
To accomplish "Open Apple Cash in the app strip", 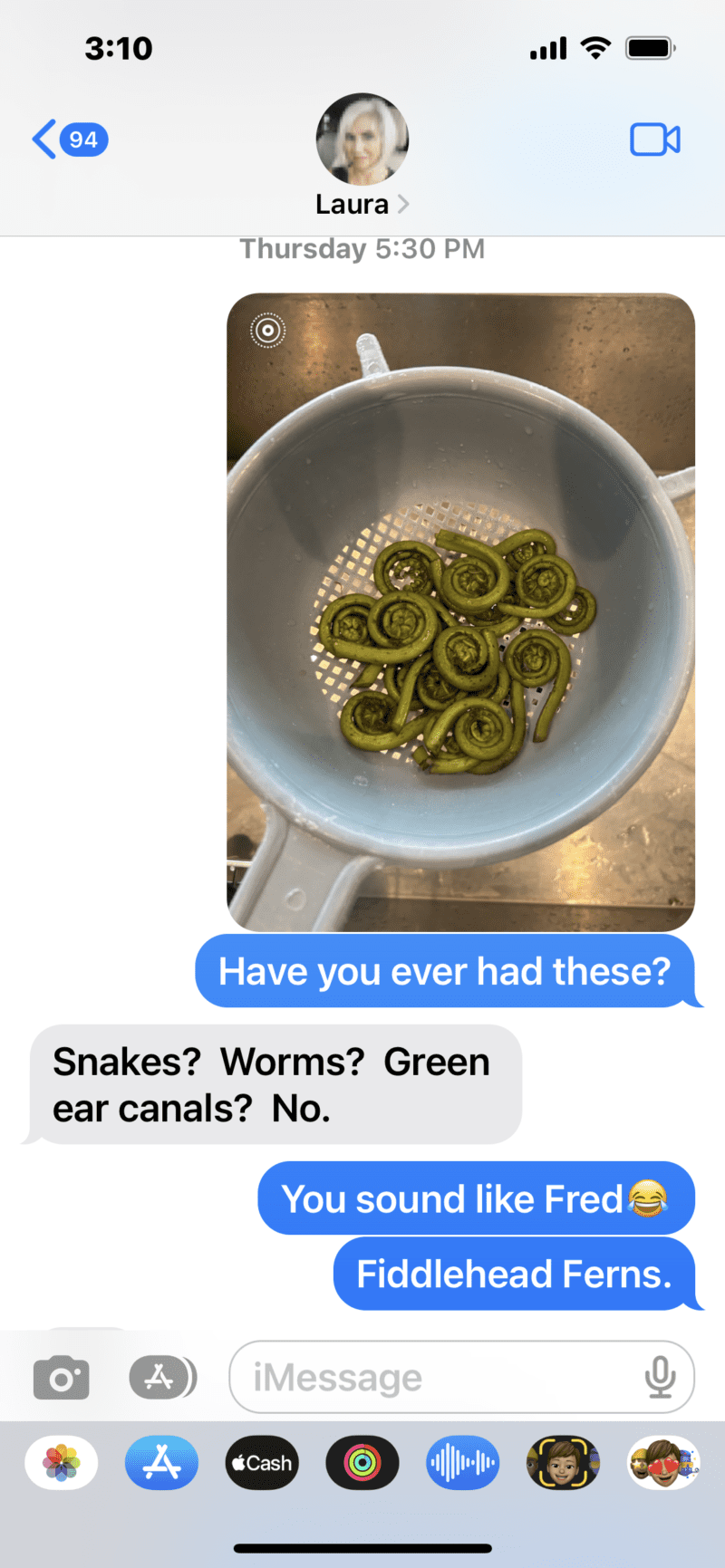I will click(262, 1463).
